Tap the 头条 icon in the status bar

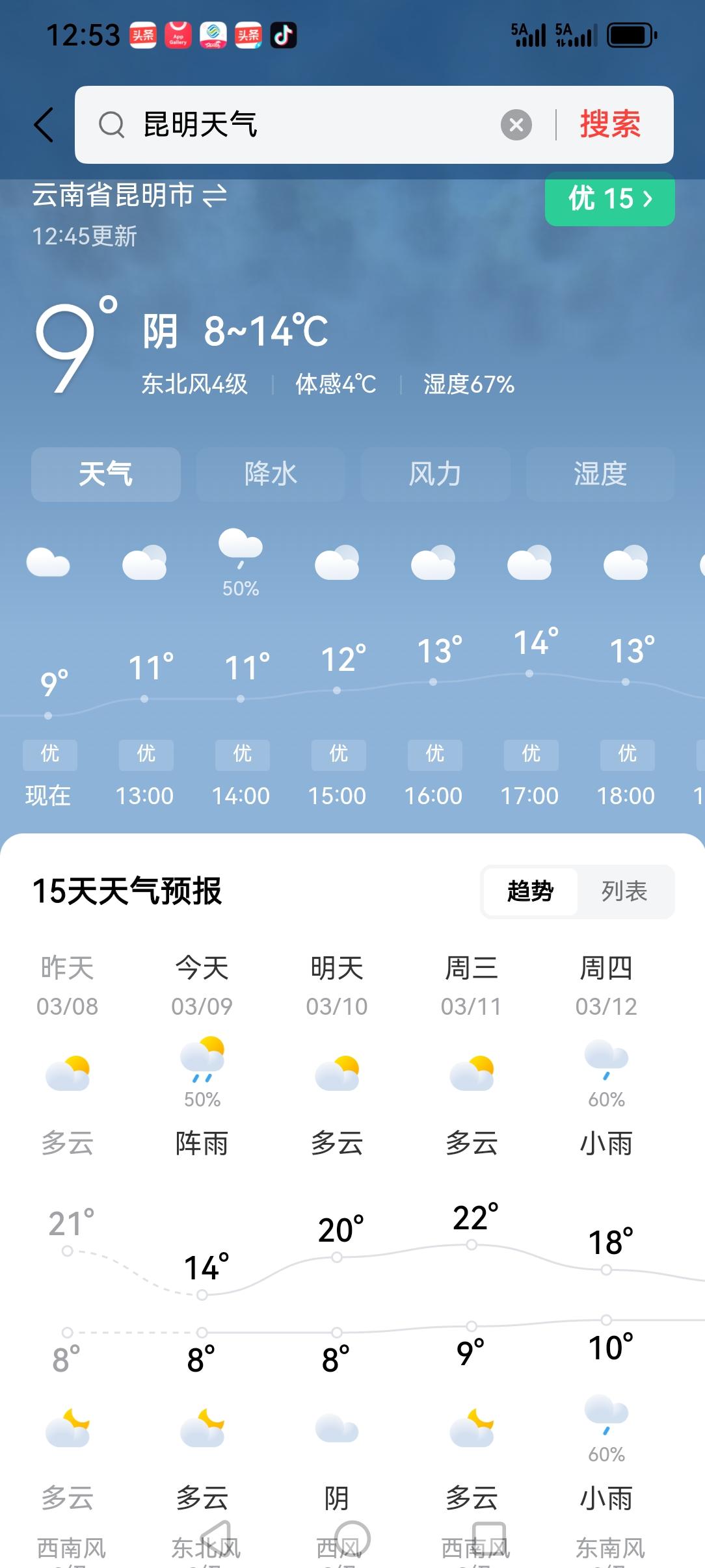click(x=142, y=36)
